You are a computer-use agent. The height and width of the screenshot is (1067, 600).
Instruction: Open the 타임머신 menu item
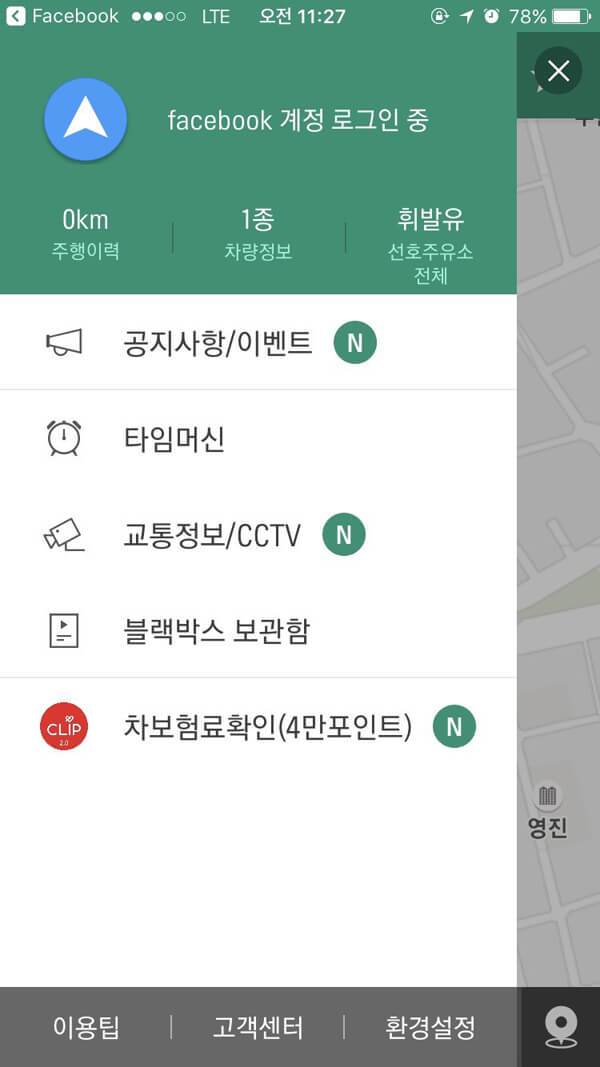pyautogui.click(x=174, y=438)
